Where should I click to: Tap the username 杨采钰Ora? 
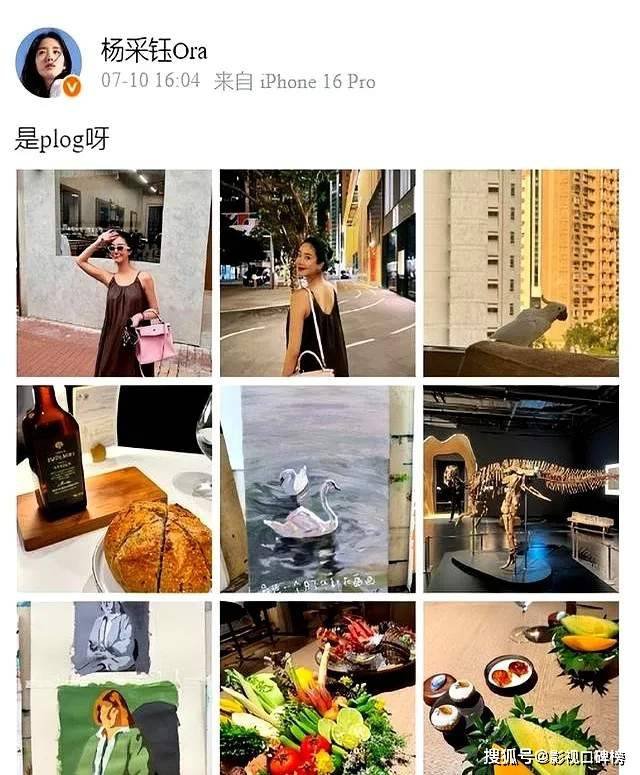click(153, 49)
